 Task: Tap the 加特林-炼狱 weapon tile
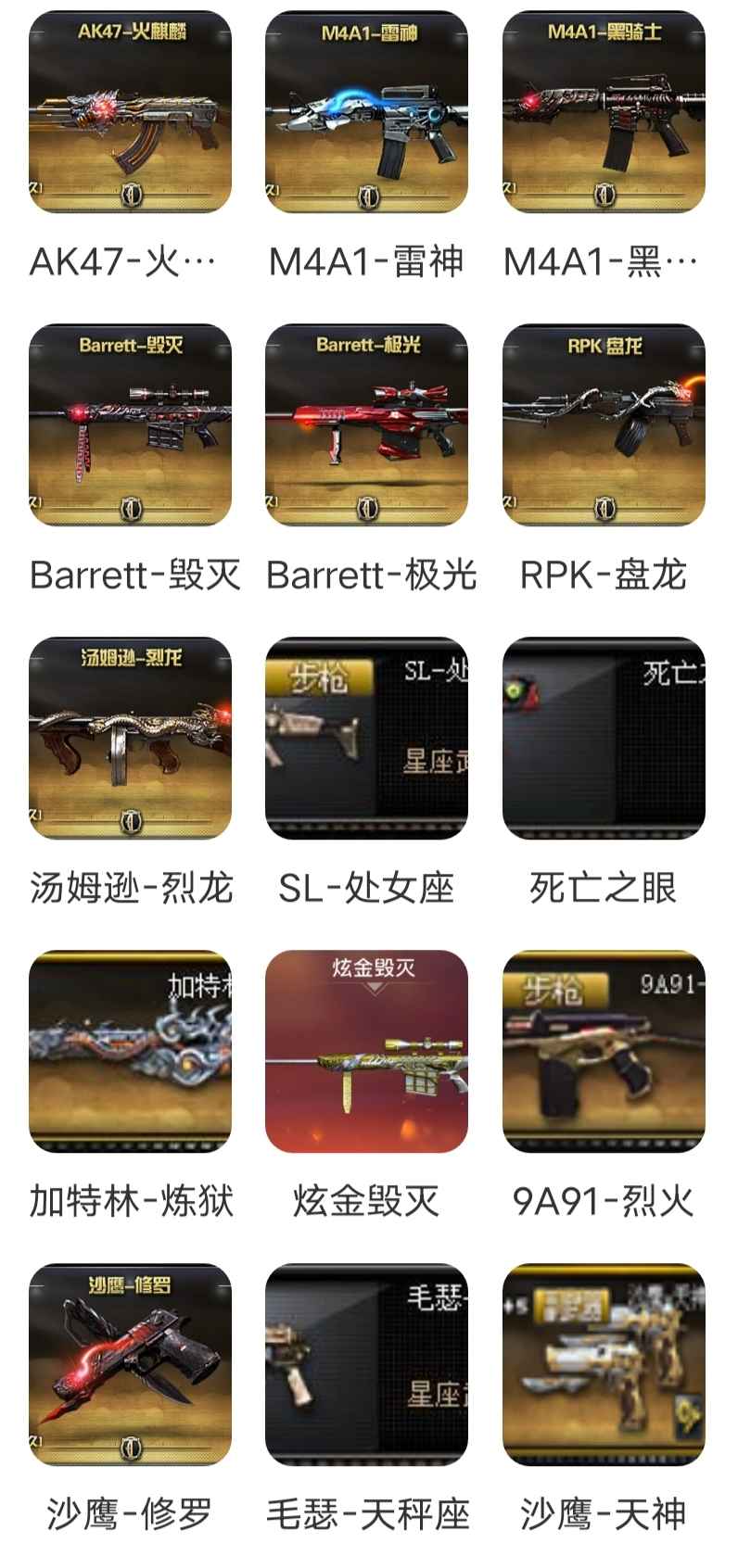(130, 1052)
